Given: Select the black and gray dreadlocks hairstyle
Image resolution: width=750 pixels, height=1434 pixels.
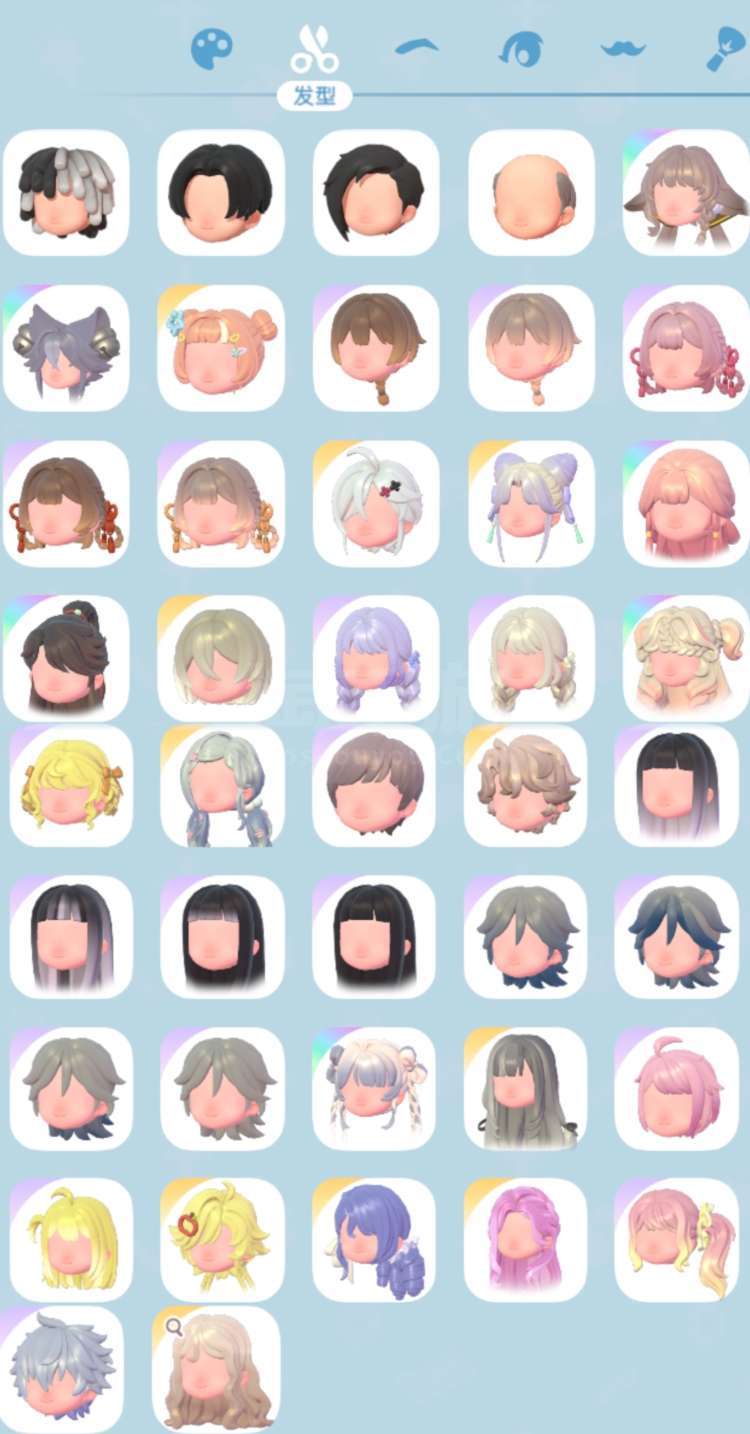Looking at the screenshot, I should [x=66, y=192].
